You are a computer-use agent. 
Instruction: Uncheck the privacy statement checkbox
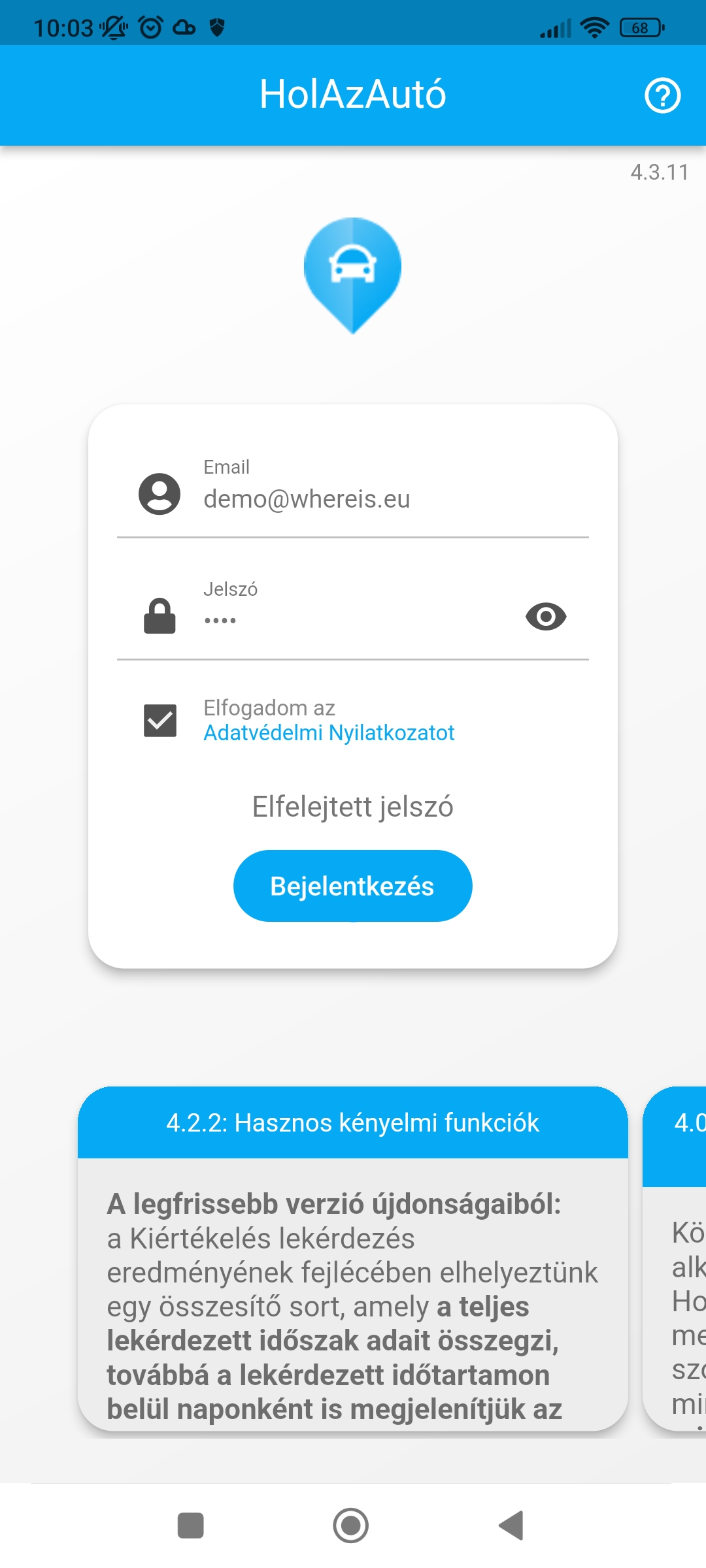click(x=160, y=721)
